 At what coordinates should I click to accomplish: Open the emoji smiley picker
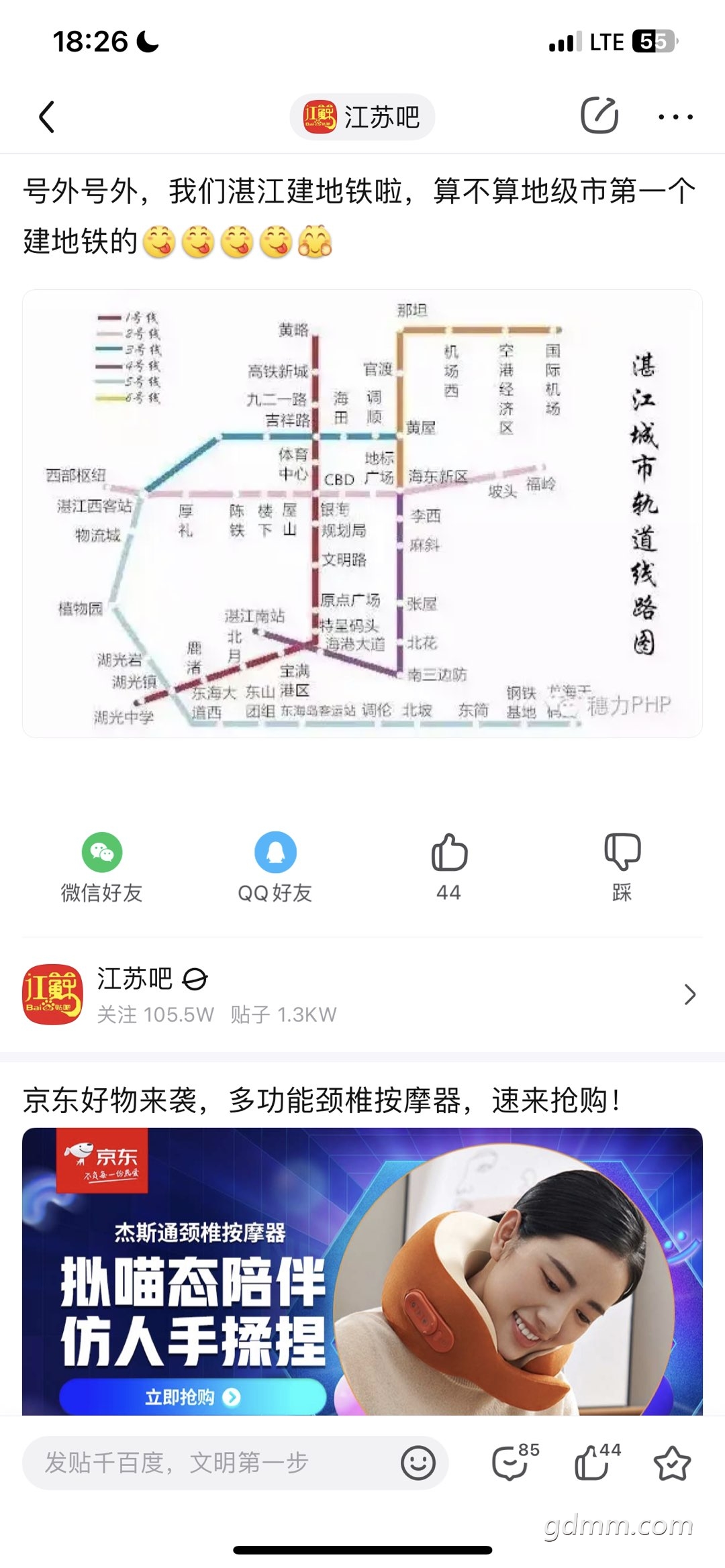click(418, 1463)
